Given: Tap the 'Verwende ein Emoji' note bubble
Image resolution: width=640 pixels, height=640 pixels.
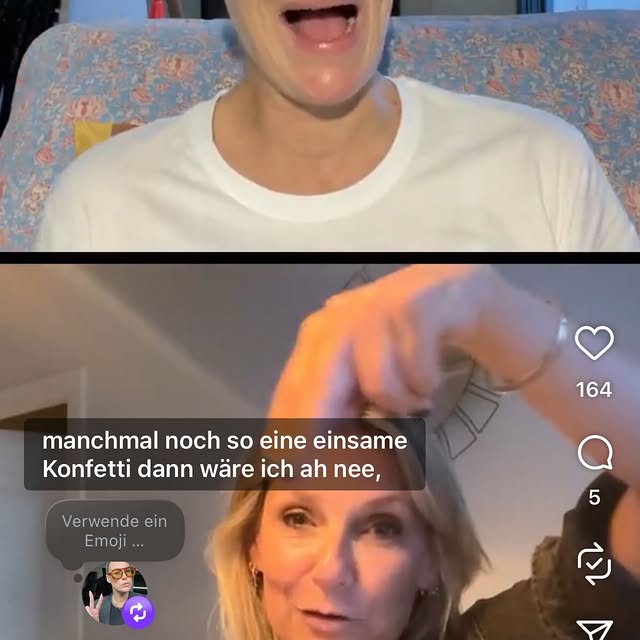Looking at the screenshot, I should pyautogui.click(x=115, y=531).
